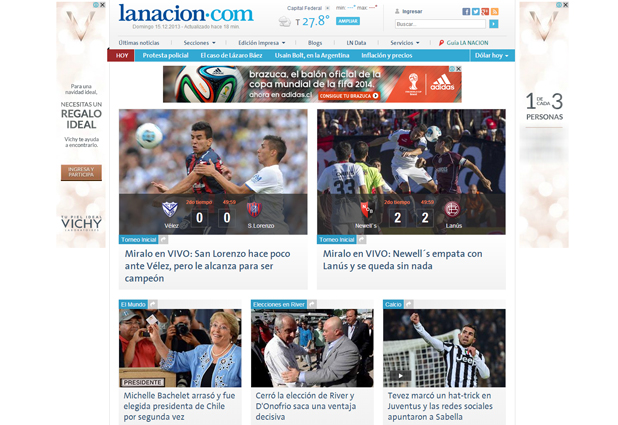This screenshot has height=425, width=618.
Task: Expand the Secciones menu
Action: click(200, 43)
